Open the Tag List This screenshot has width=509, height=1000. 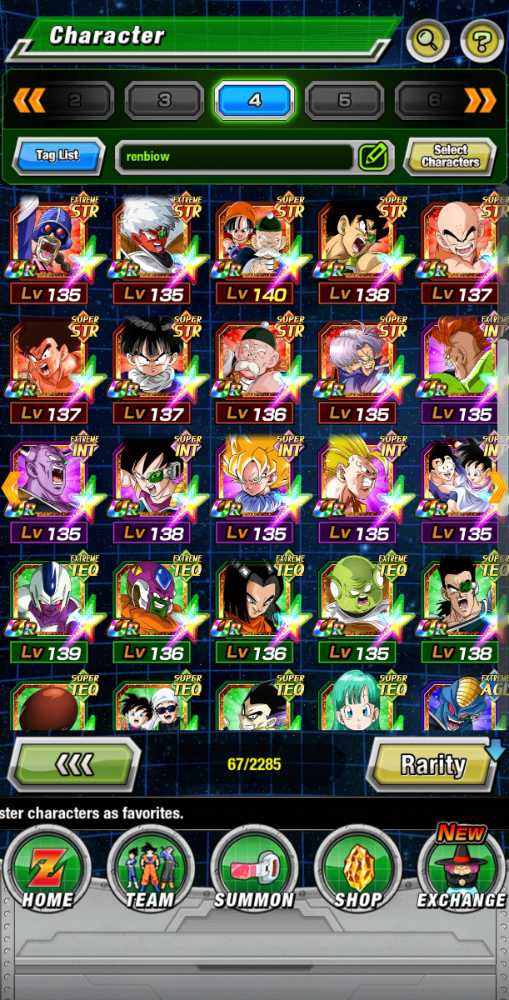point(58,156)
